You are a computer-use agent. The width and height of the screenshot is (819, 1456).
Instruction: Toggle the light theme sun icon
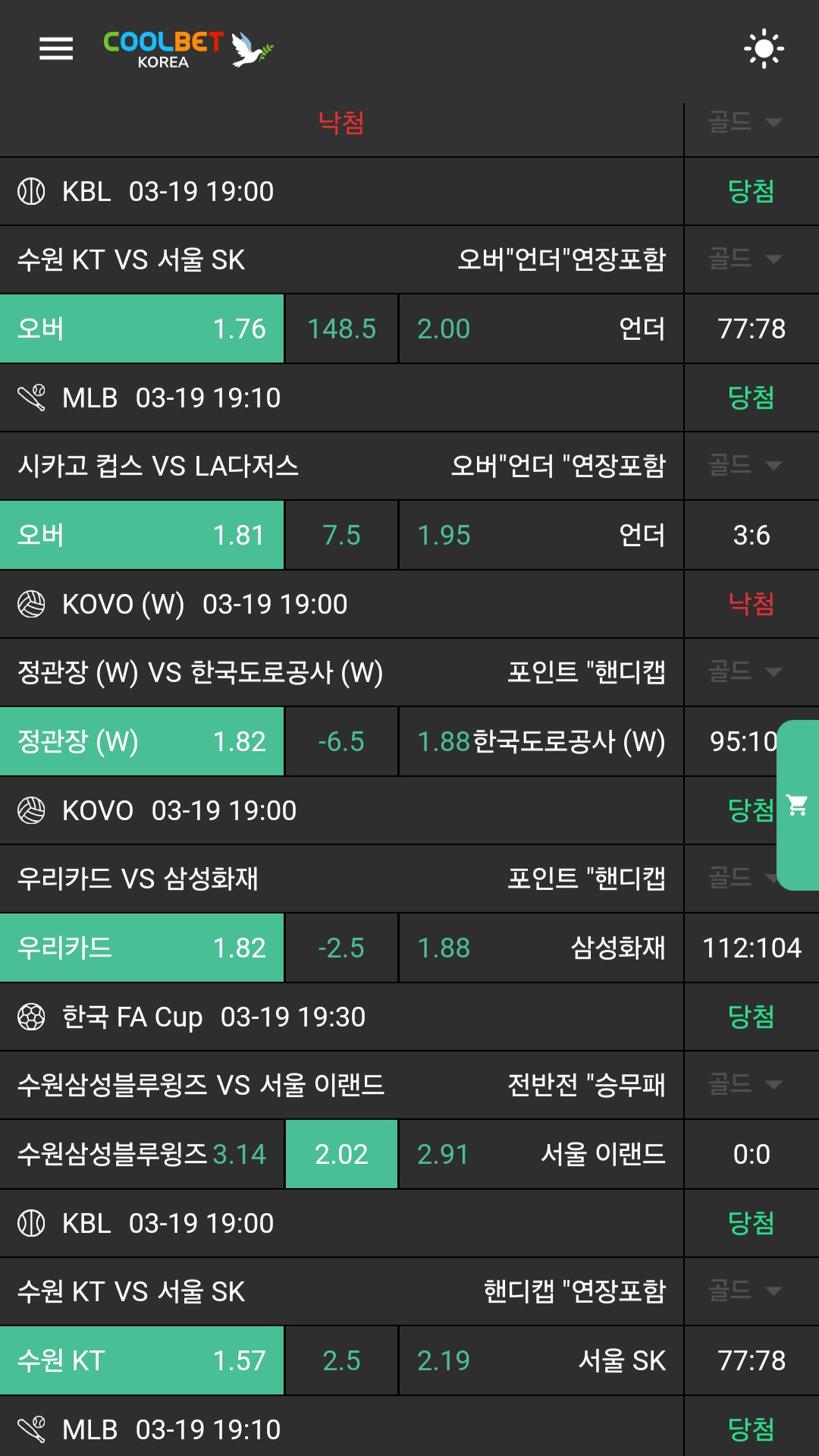(764, 49)
